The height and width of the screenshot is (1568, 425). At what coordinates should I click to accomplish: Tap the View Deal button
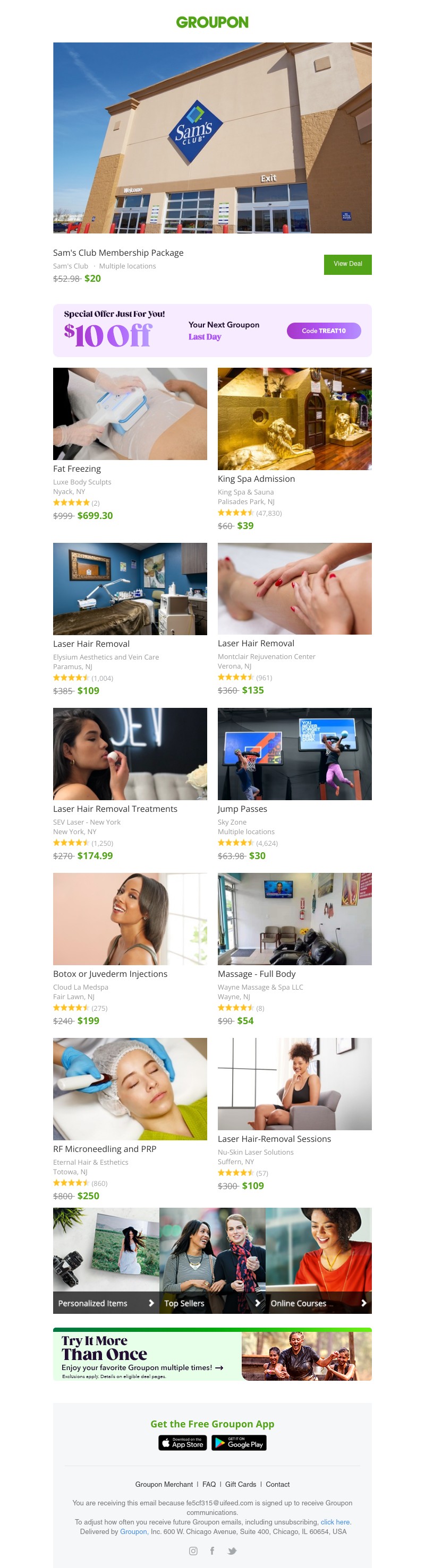pyautogui.click(x=347, y=264)
